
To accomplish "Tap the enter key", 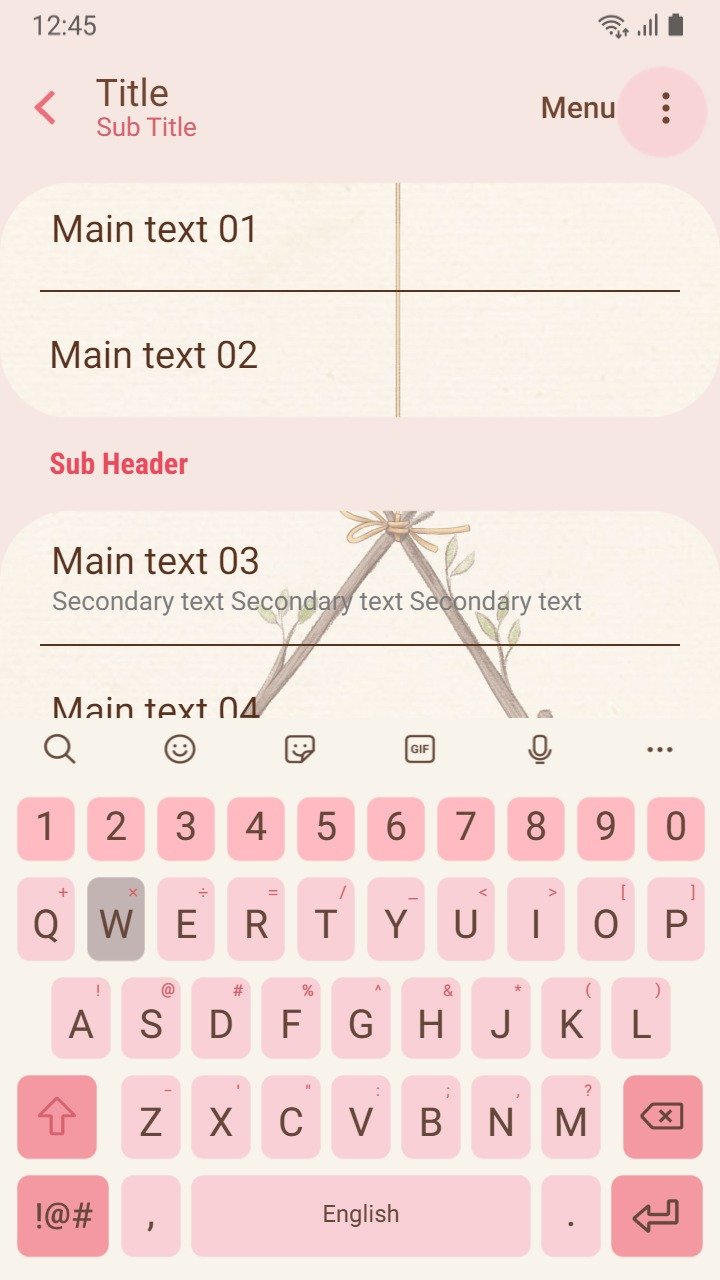I will click(x=657, y=1216).
